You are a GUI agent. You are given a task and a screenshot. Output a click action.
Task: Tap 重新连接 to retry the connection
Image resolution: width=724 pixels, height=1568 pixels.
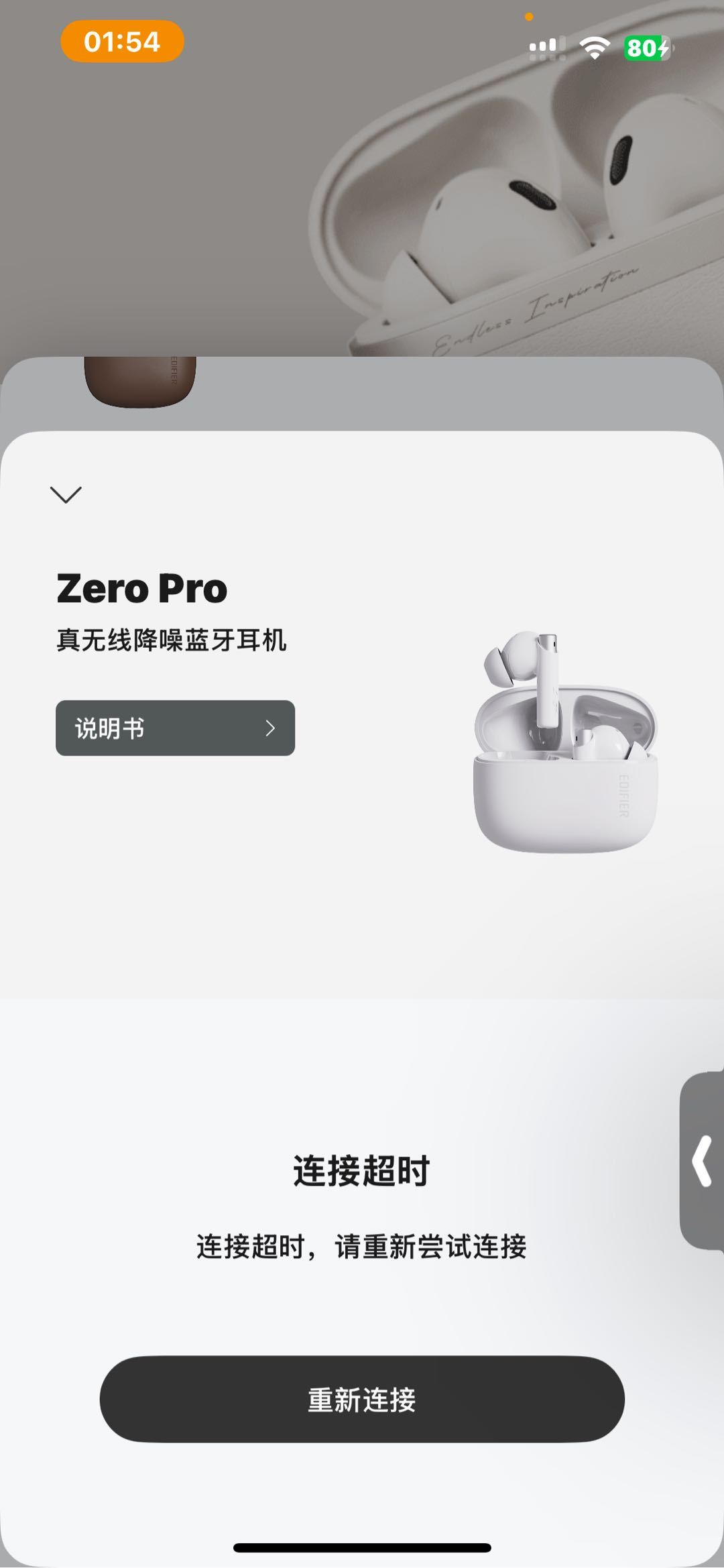coord(362,1400)
